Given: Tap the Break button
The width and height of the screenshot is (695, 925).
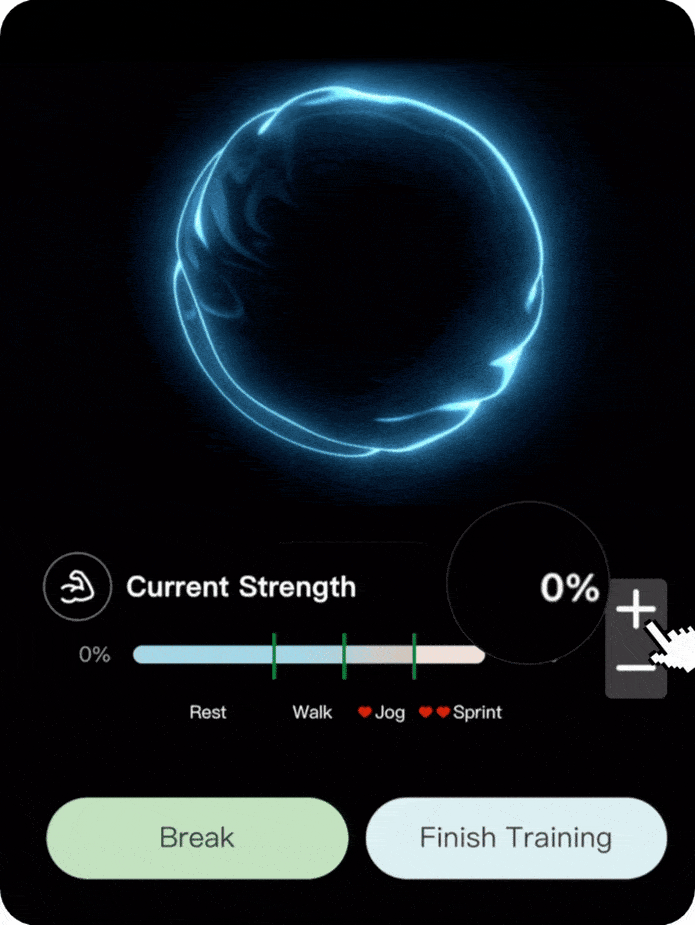Looking at the screenshot, I should click(197, 837).
